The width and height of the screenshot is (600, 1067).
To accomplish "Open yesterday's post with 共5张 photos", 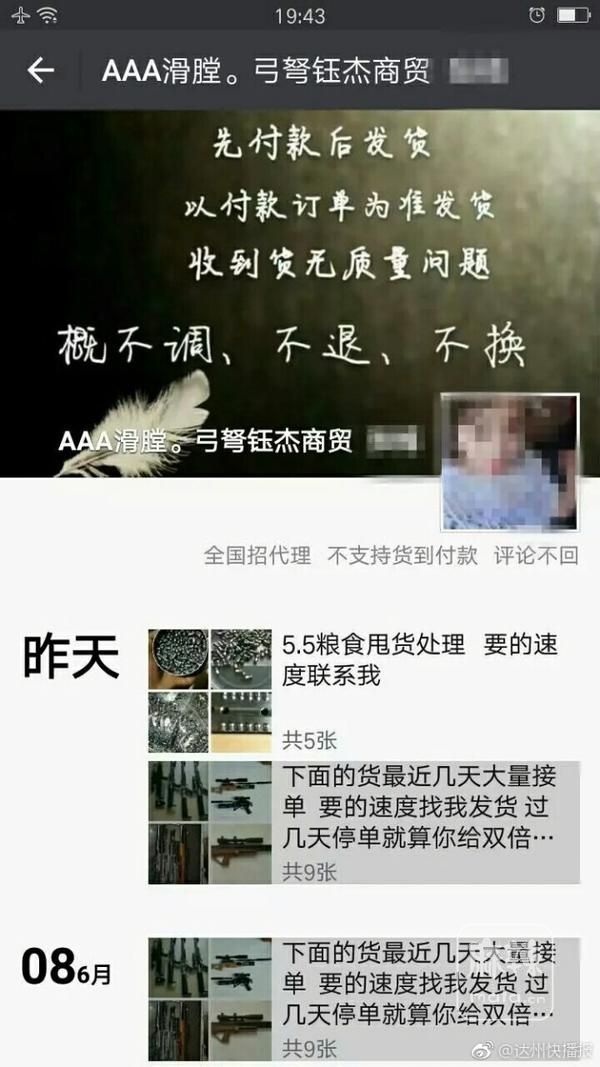I will pos(362,689).
